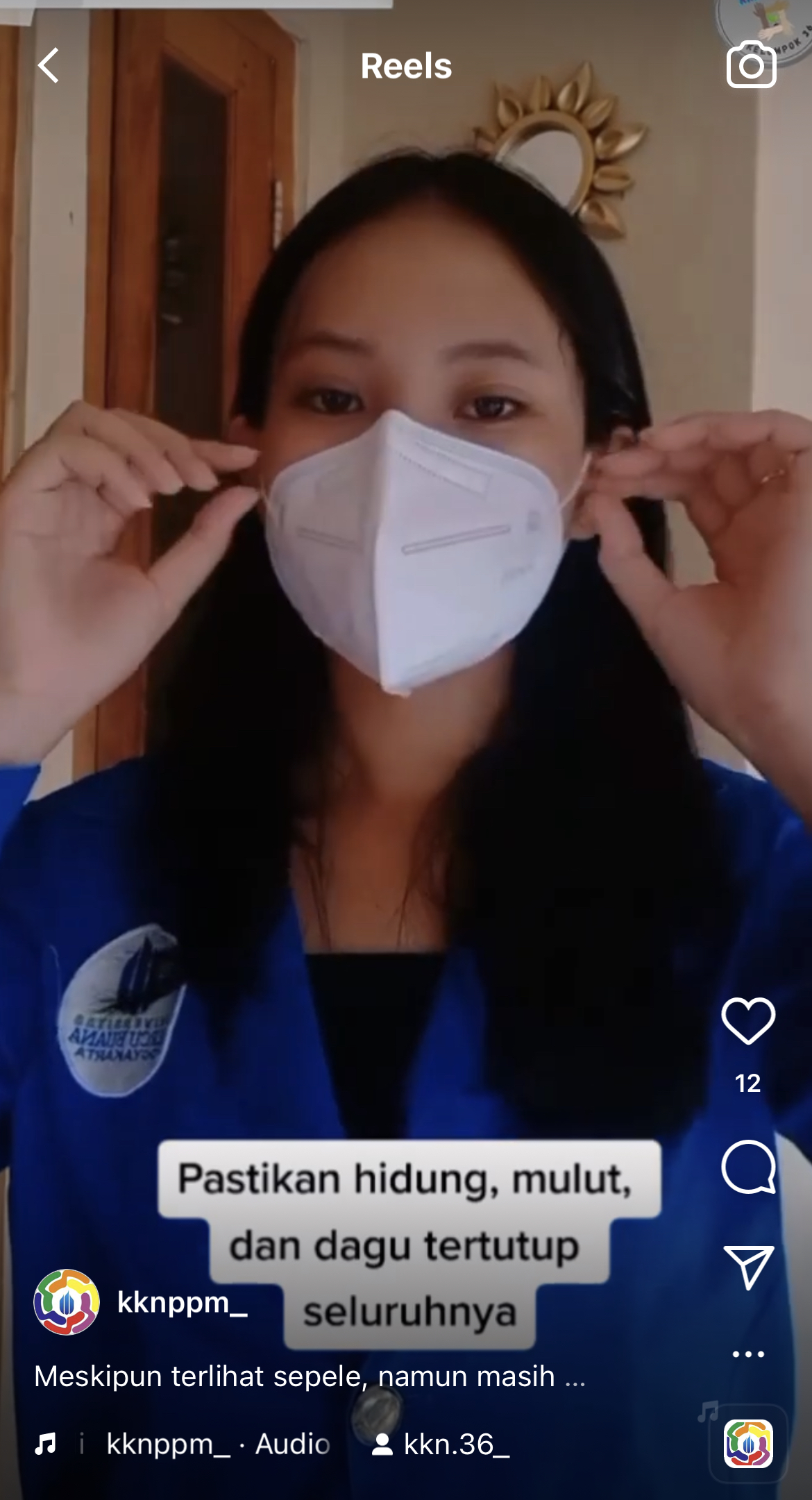Screen dimensions: 812x1500
Task: Open the comments on this reel
Action: coord(748,1167)
